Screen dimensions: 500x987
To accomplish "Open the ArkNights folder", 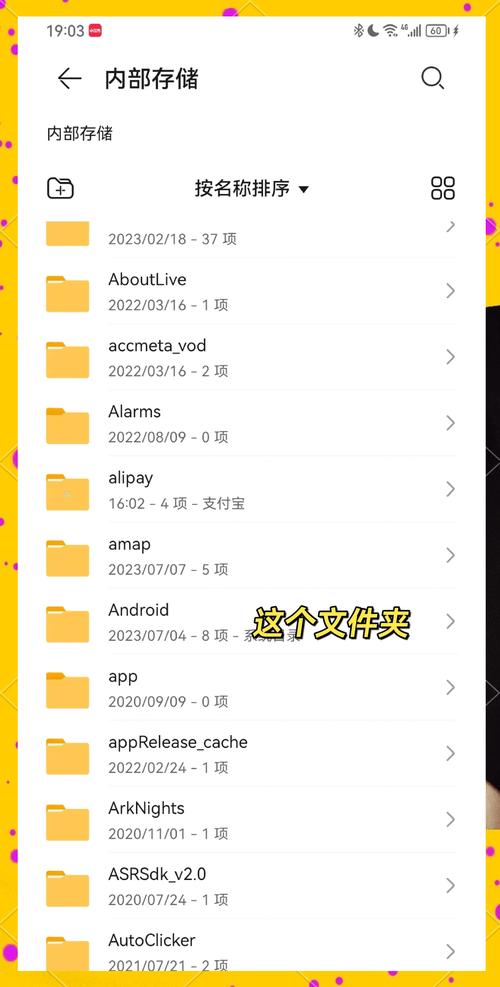I will tap(252, 820).
